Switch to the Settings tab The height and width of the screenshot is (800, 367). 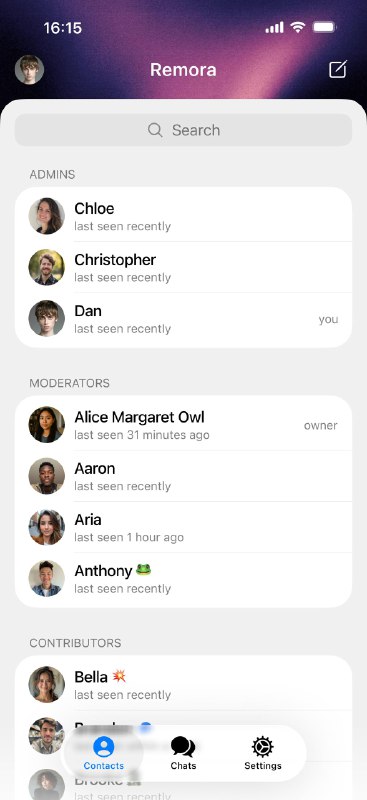[263, 753]
